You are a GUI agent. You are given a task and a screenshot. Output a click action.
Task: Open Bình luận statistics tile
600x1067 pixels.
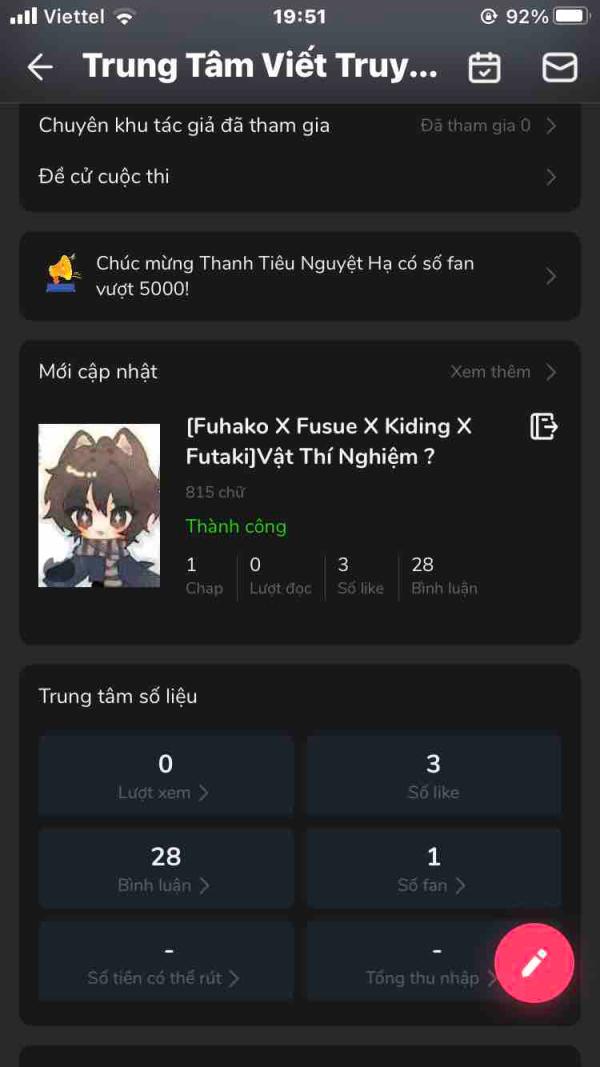tap(166, 868)
